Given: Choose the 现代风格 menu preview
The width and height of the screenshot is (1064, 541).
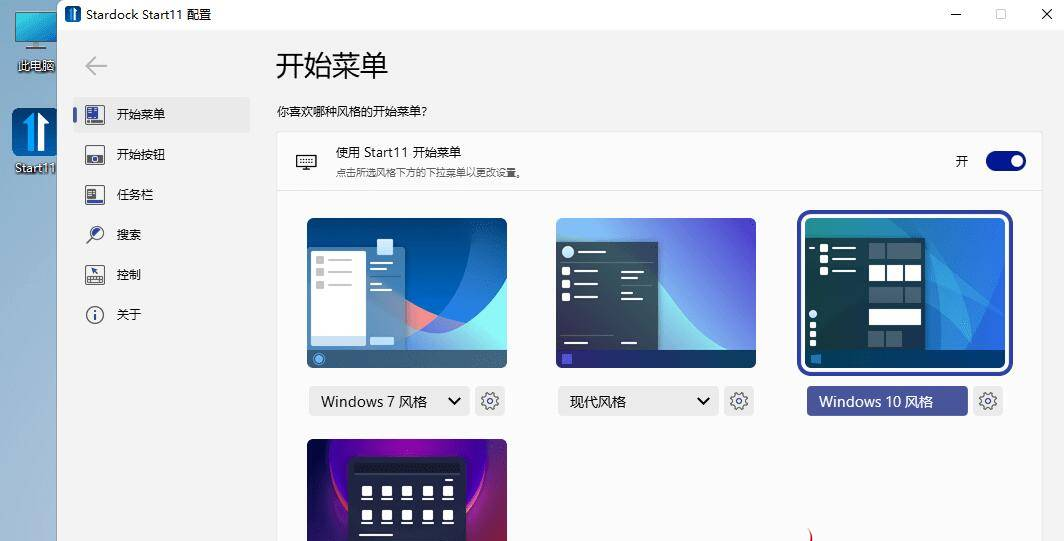Looking at the screenshot, I should [655, 292].
